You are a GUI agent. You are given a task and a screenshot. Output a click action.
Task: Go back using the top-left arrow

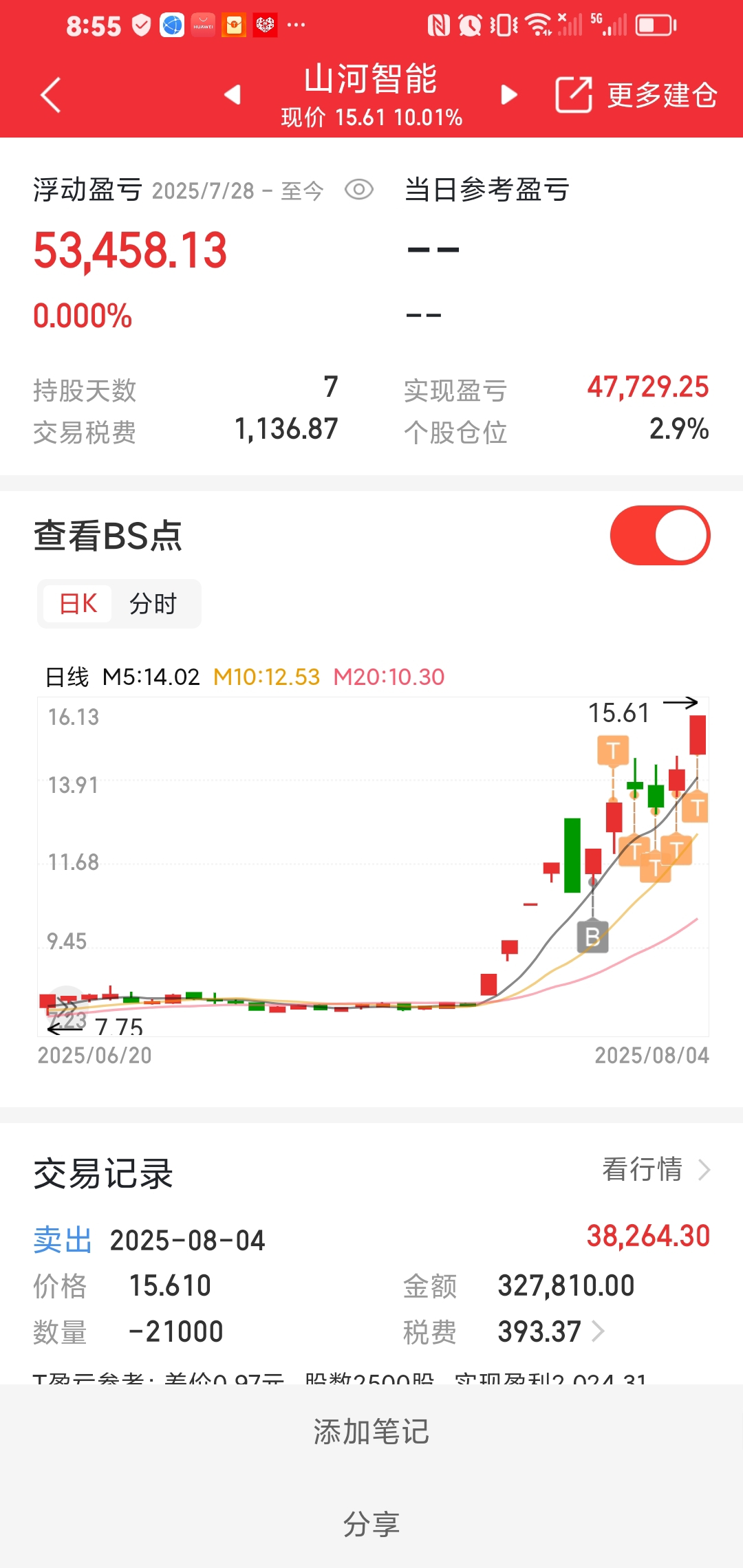tap(51, 95)
